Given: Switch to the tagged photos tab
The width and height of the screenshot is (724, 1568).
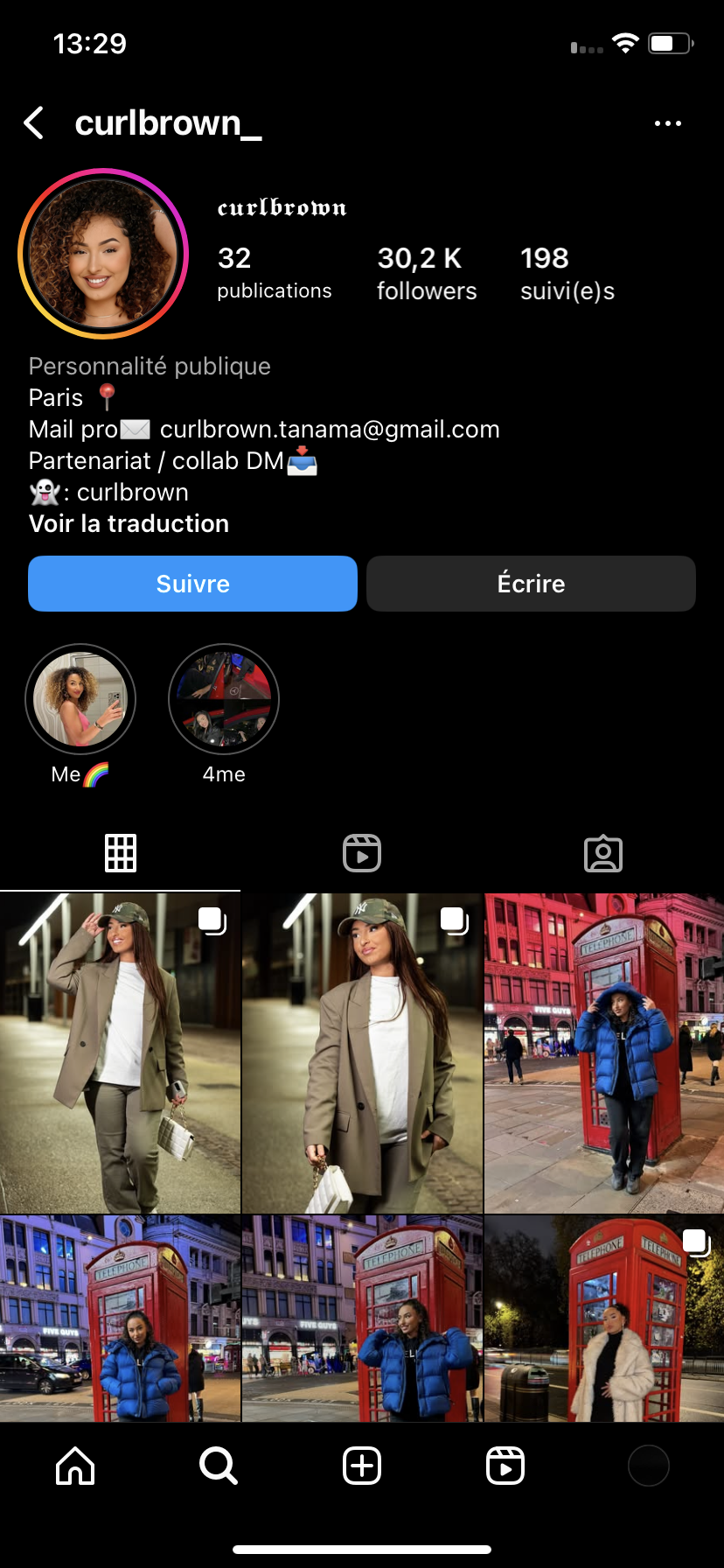Looking at the screenshot, I should coord(602,853).
